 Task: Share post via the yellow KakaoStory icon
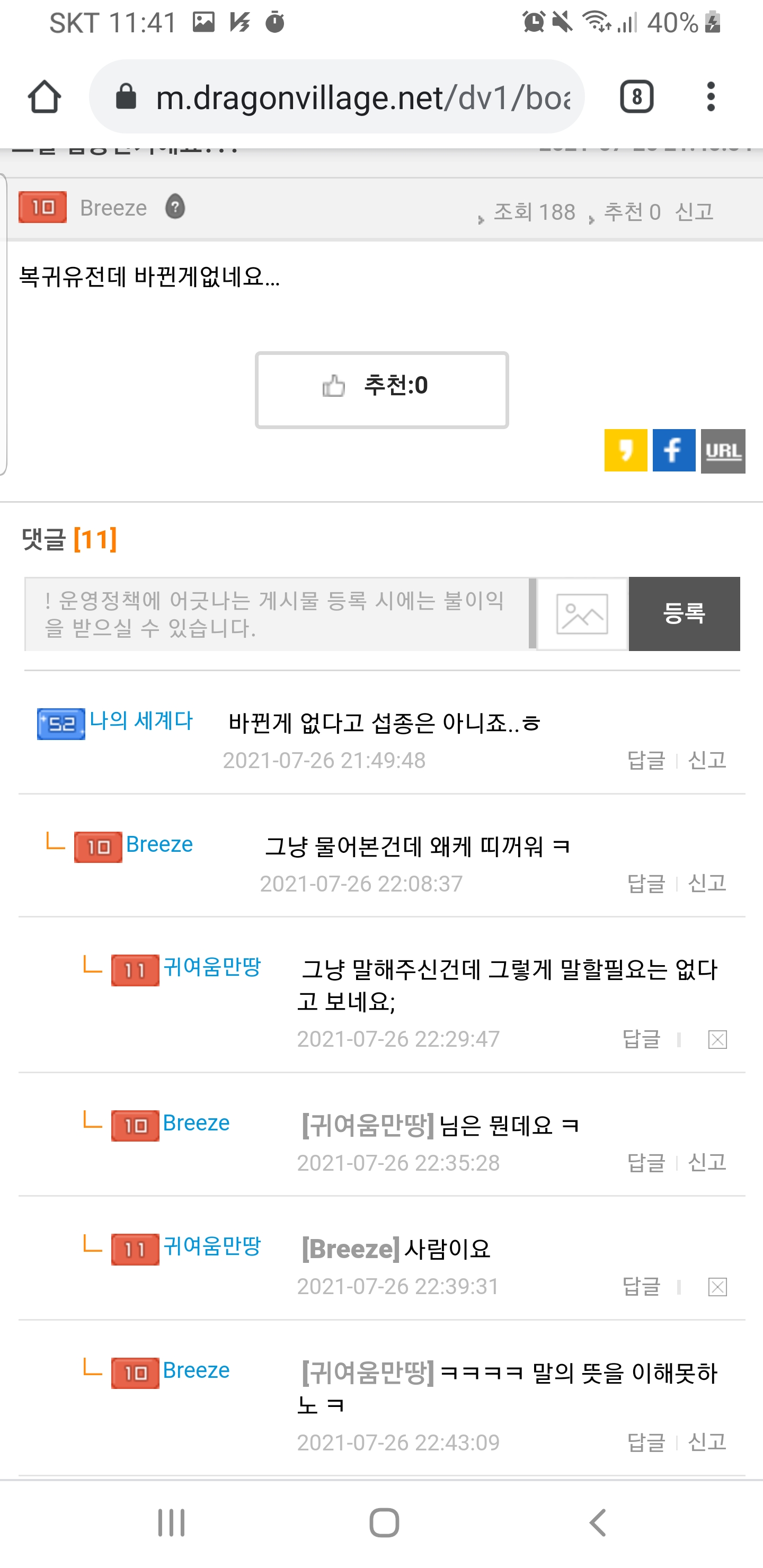625,450
